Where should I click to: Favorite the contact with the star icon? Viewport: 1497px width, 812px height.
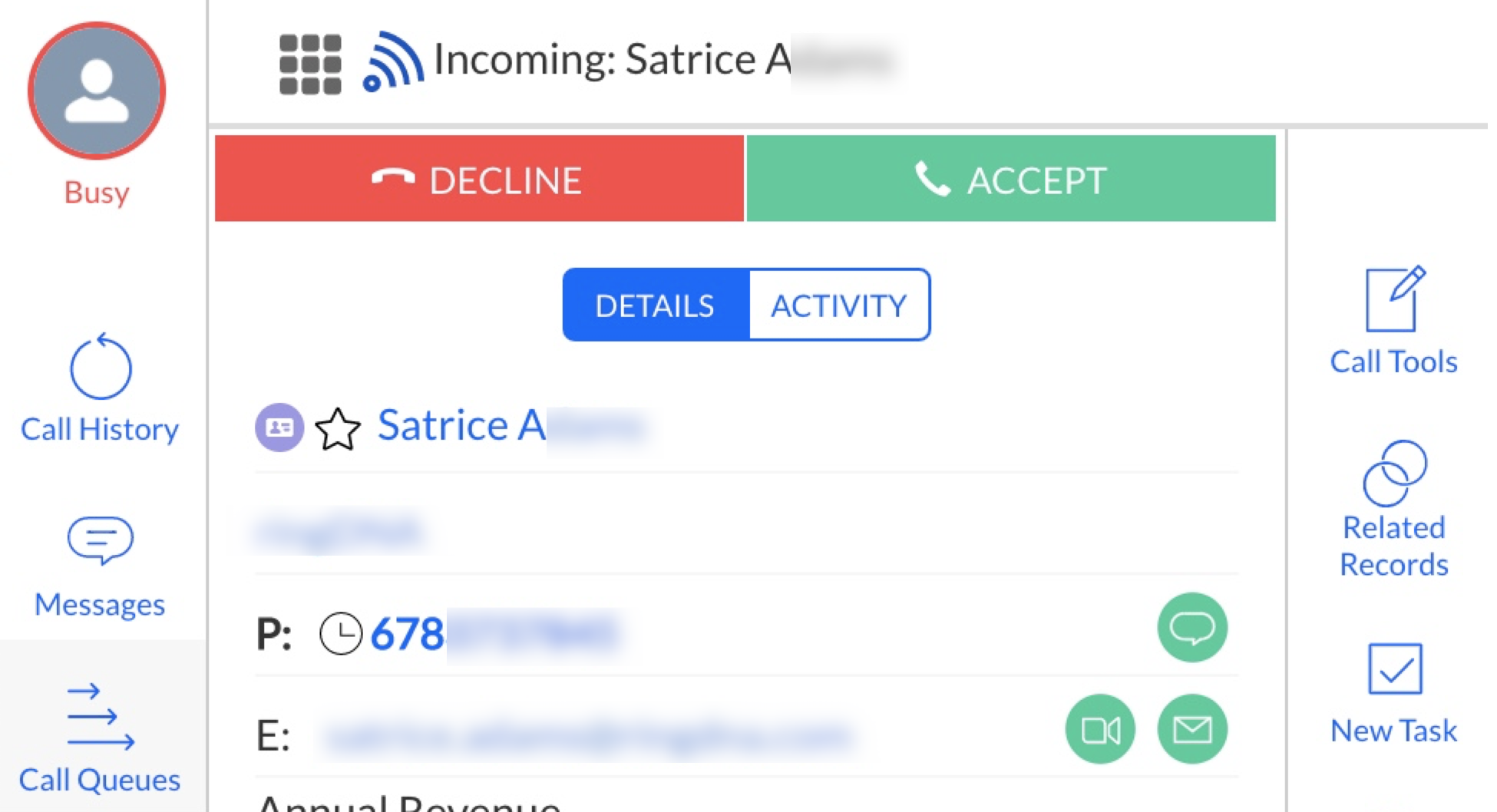click(x=338, y=429)
